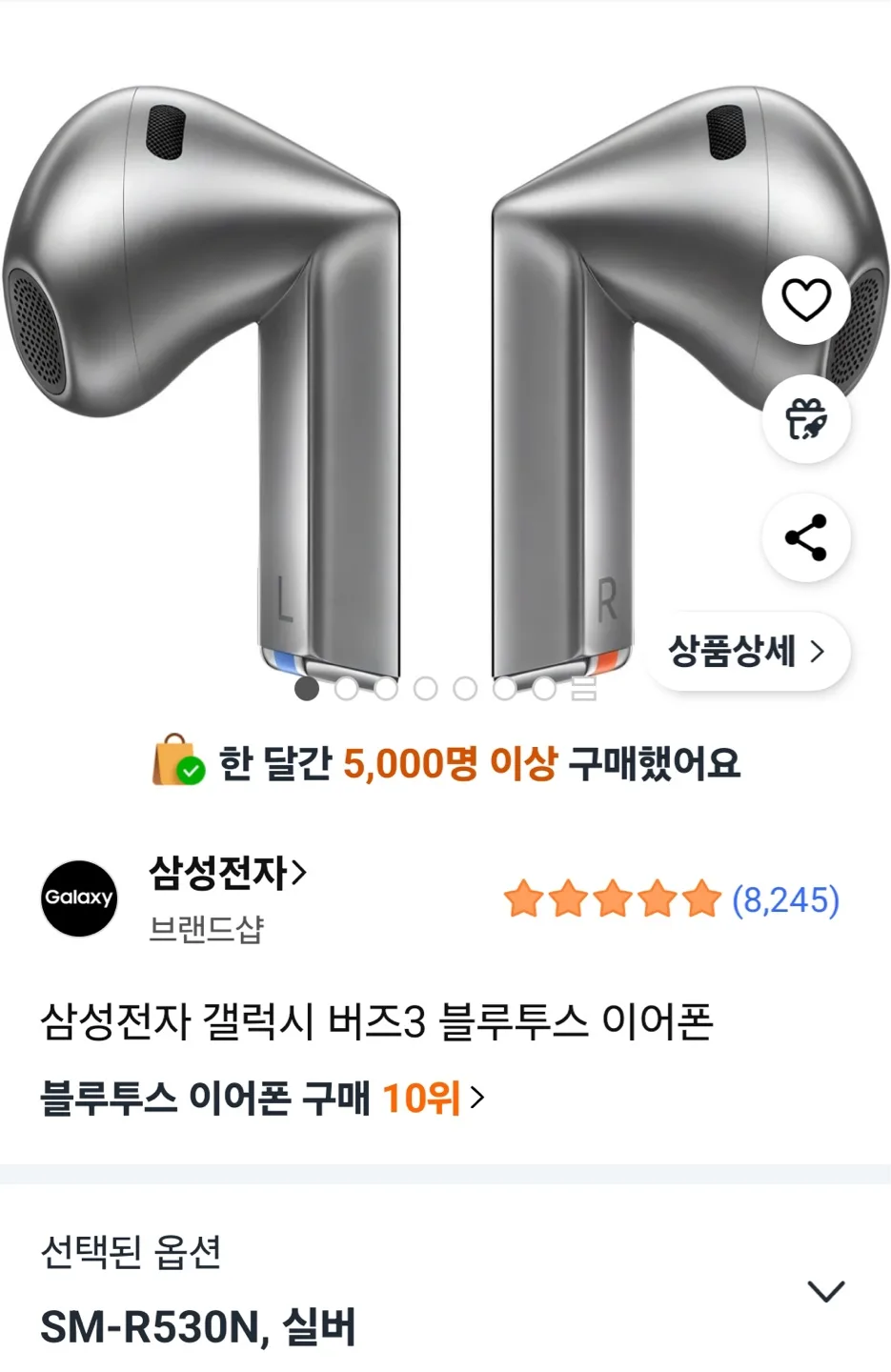View the 8,245 star rating reviews
The width and height of the screenshot is (891, 1372).
tap(672, 899)
